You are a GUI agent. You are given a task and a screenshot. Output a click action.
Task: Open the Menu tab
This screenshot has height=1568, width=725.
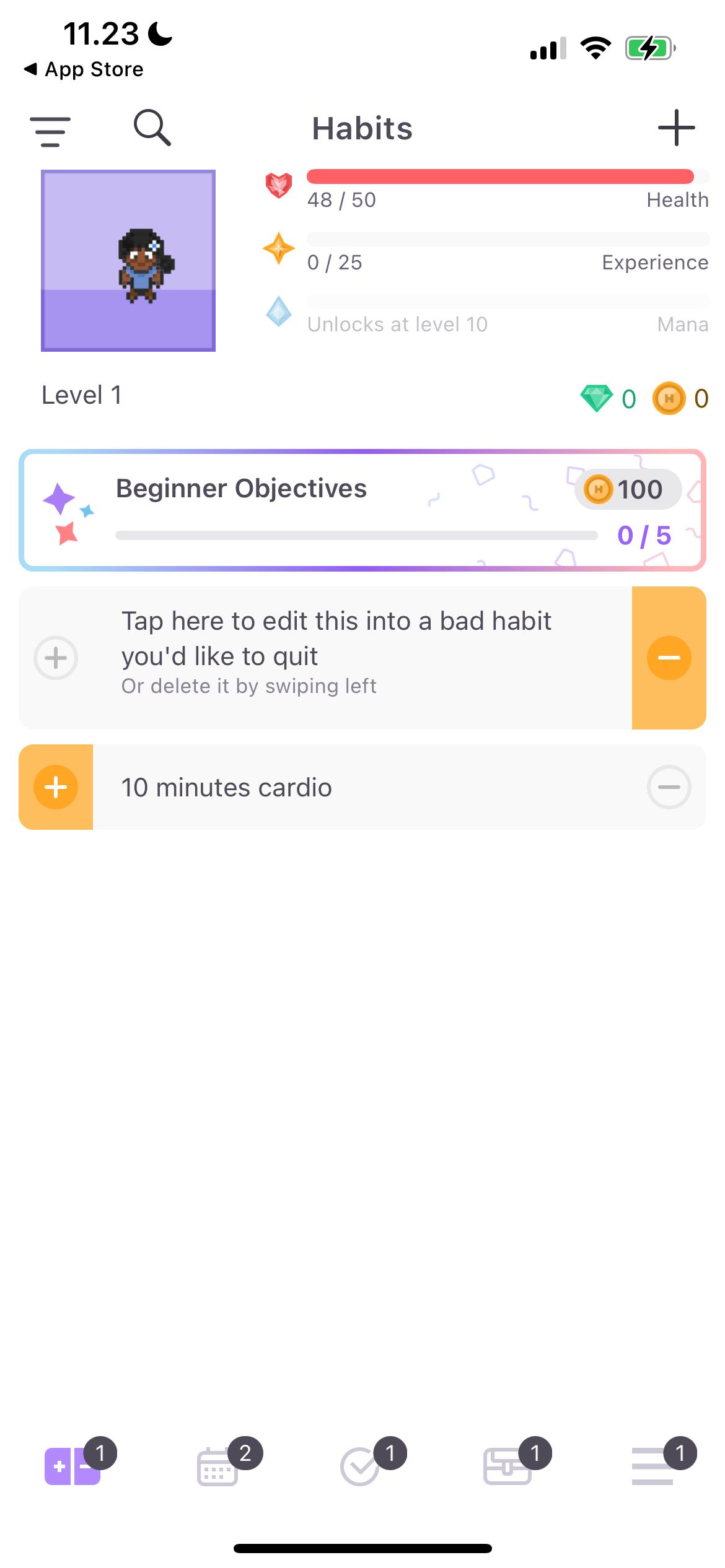[652, 1466]
